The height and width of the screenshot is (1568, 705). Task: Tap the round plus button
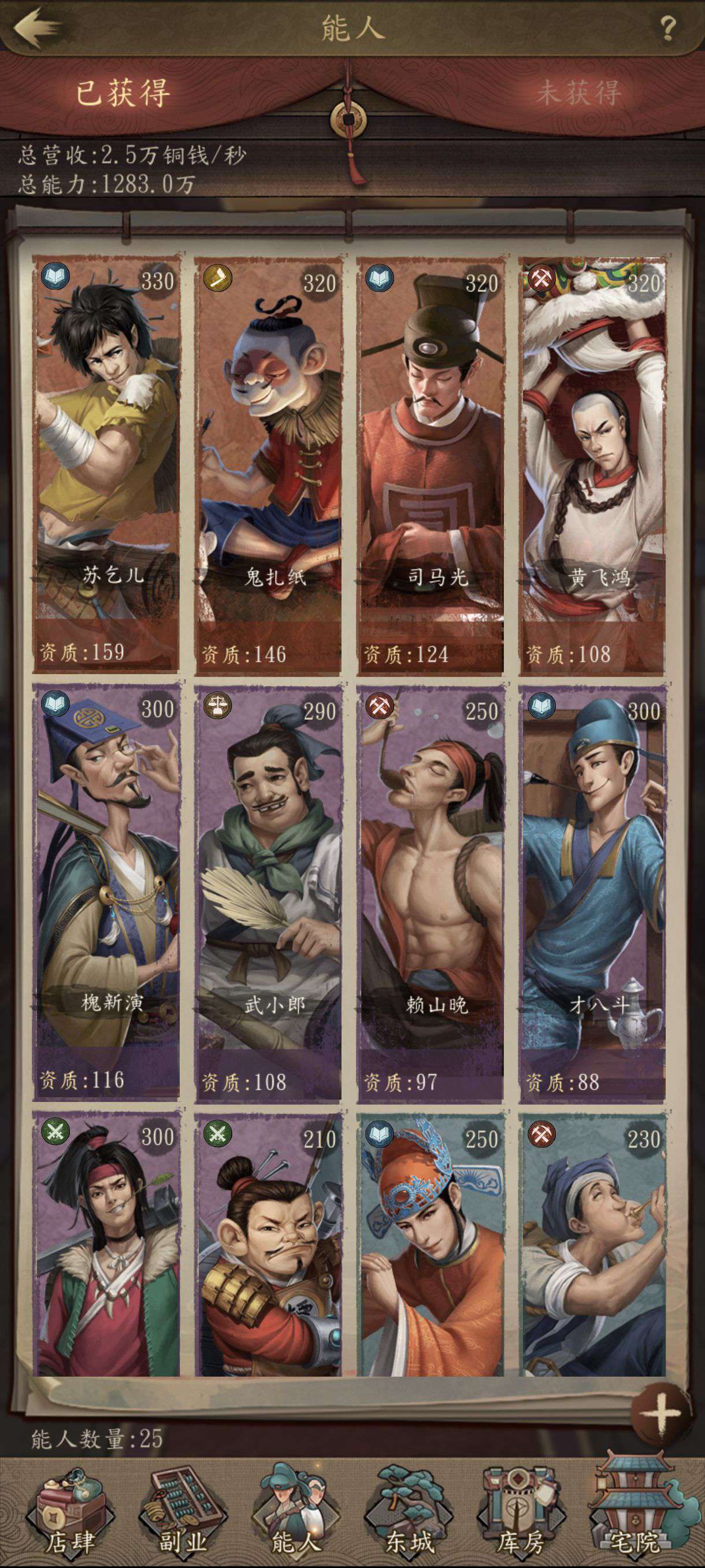point(661,1413)
